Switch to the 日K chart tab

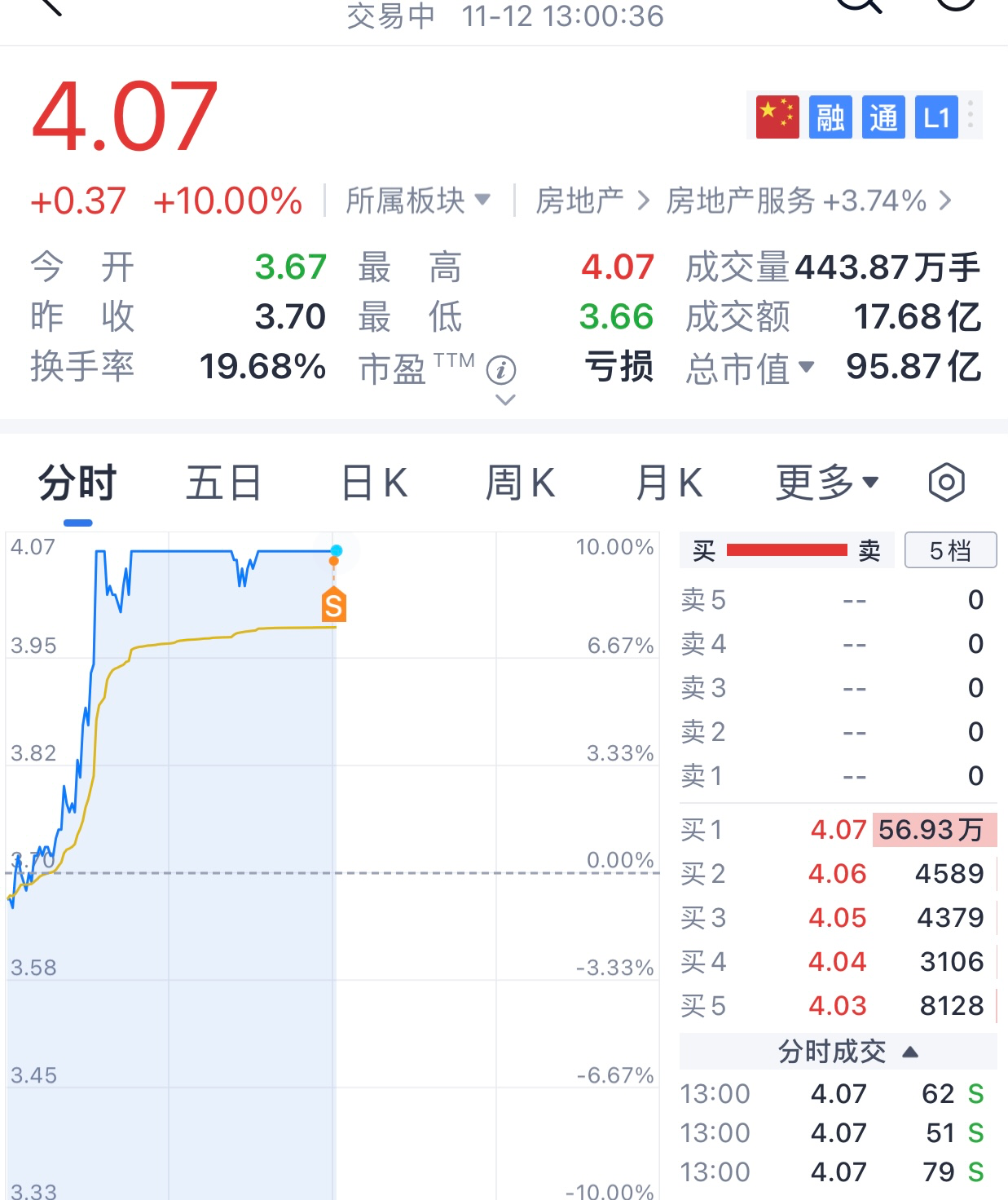[x=374, y=483]
